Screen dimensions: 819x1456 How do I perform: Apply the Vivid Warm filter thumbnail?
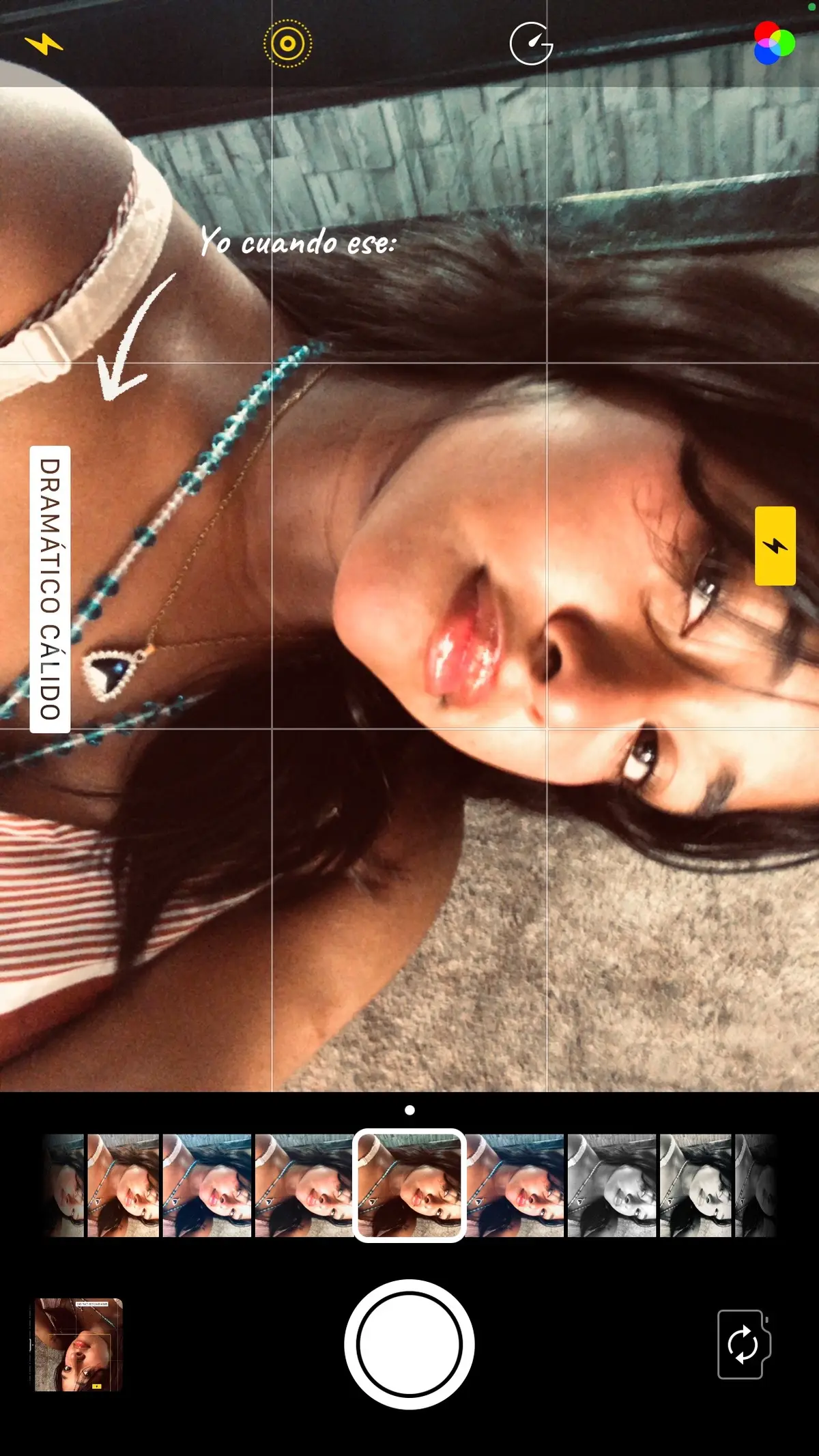(124, 1186)
